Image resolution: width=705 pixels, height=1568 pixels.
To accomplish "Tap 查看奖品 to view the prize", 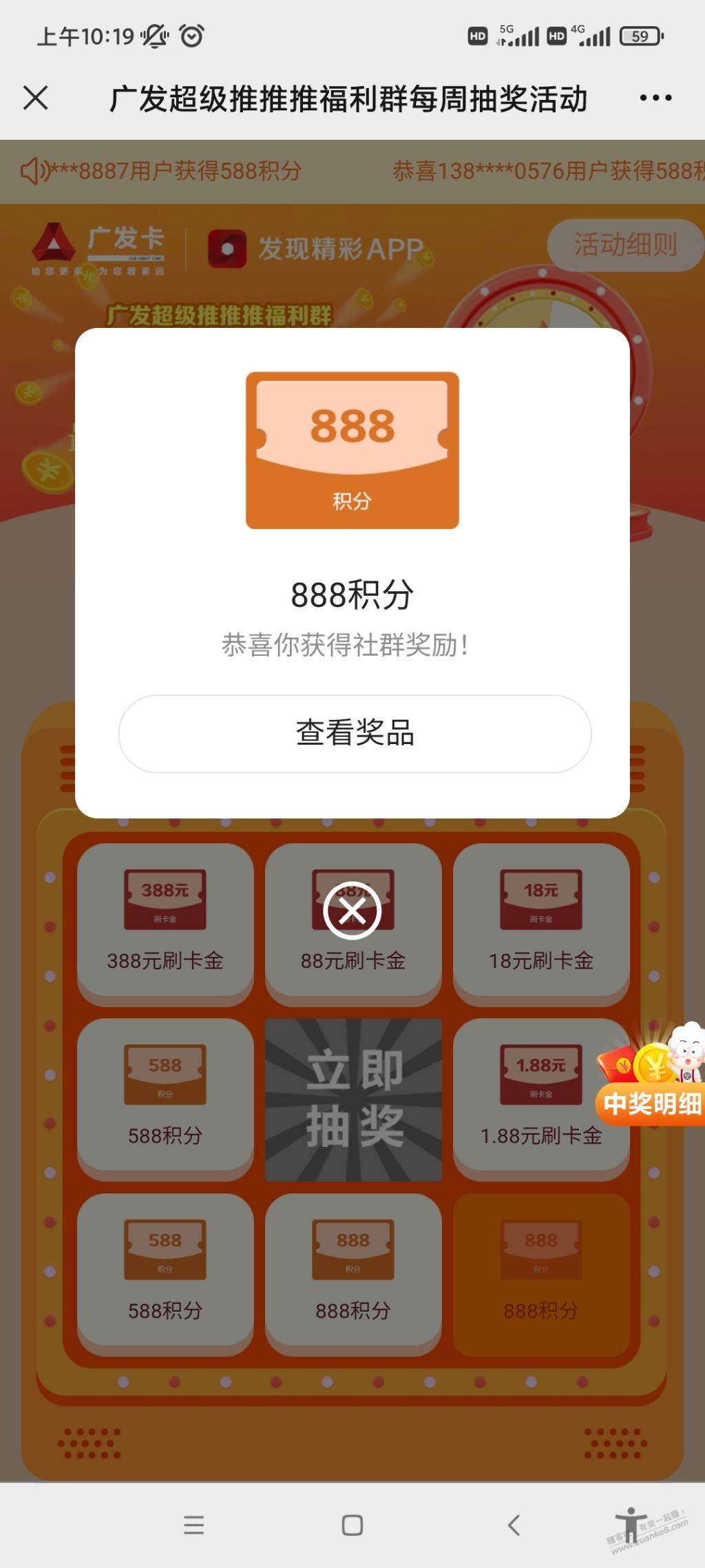I will tap(355, 733).
